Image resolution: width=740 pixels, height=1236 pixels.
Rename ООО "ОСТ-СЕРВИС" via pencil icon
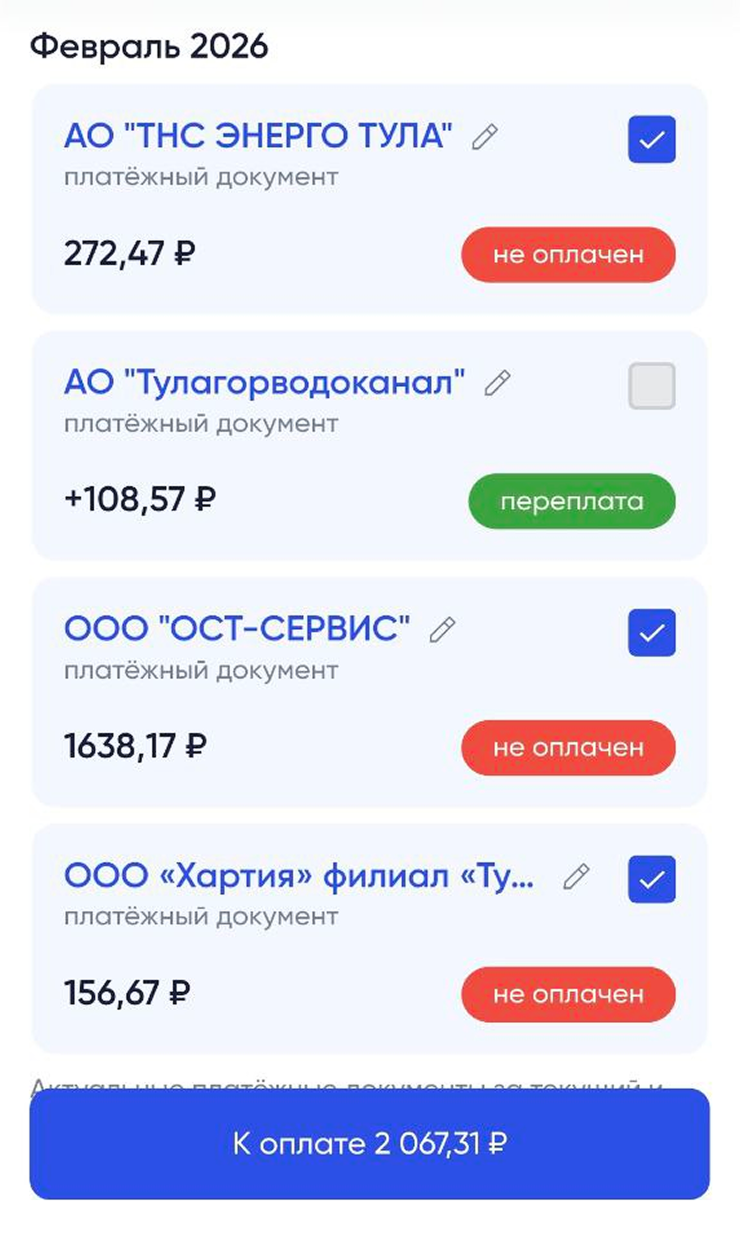442,629
